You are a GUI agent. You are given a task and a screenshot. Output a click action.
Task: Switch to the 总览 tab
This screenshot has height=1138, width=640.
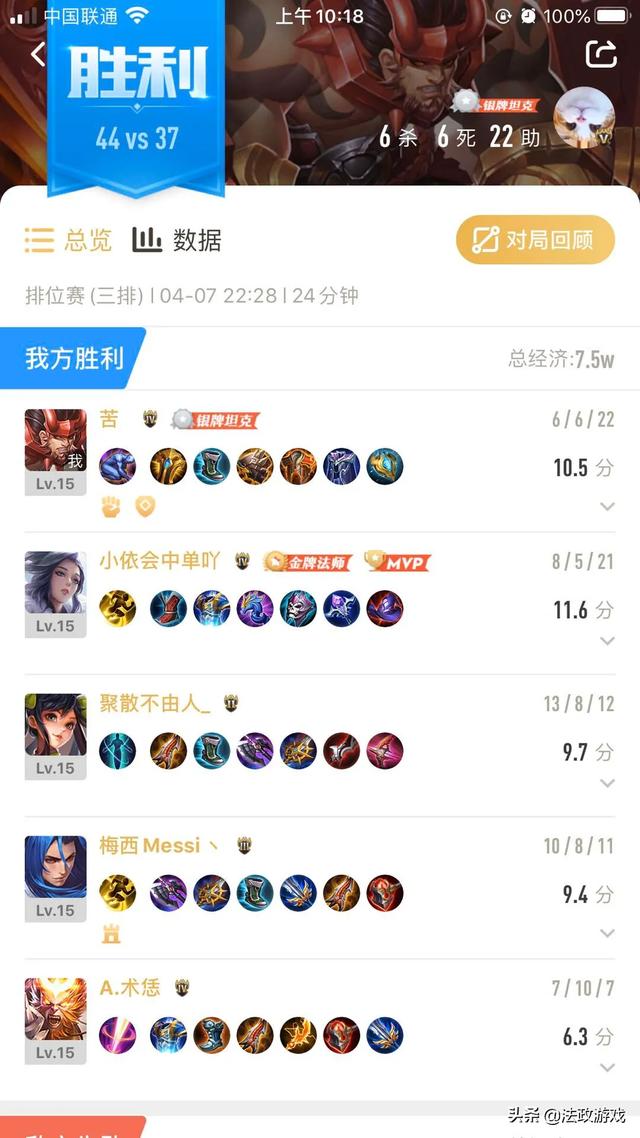(68, 240)
